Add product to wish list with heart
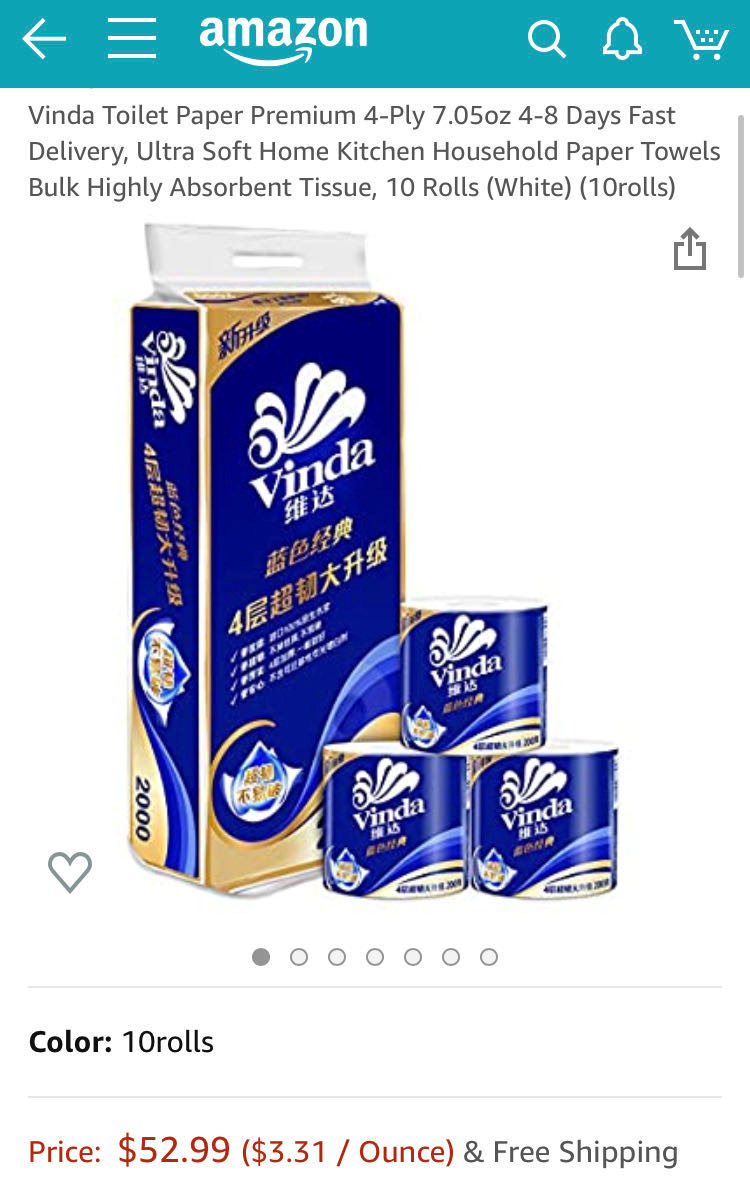 [x=70, y=871]
